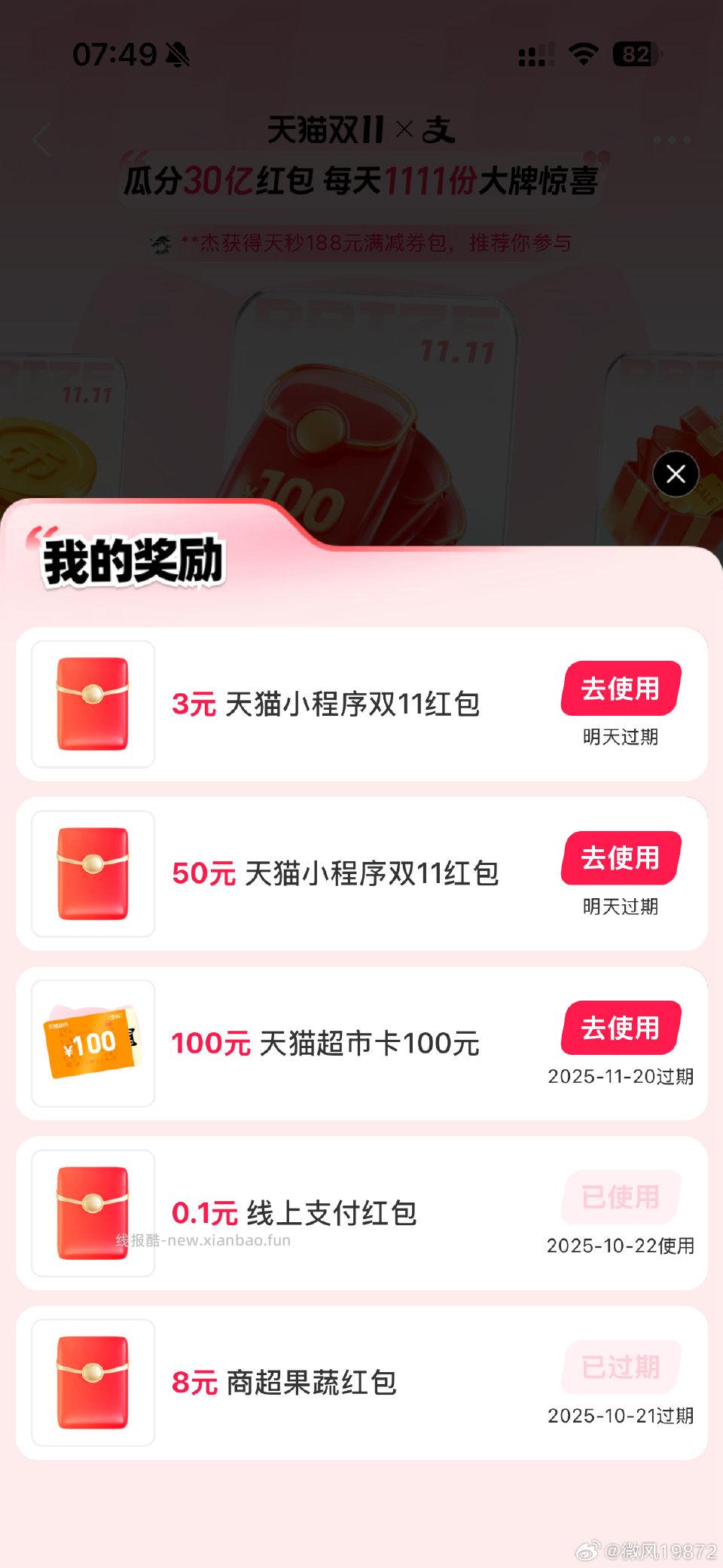The height and width of the screenshot is (1568, 723).
Task: Dismiss the panel with the circular X button
Action: pos(674,474)
